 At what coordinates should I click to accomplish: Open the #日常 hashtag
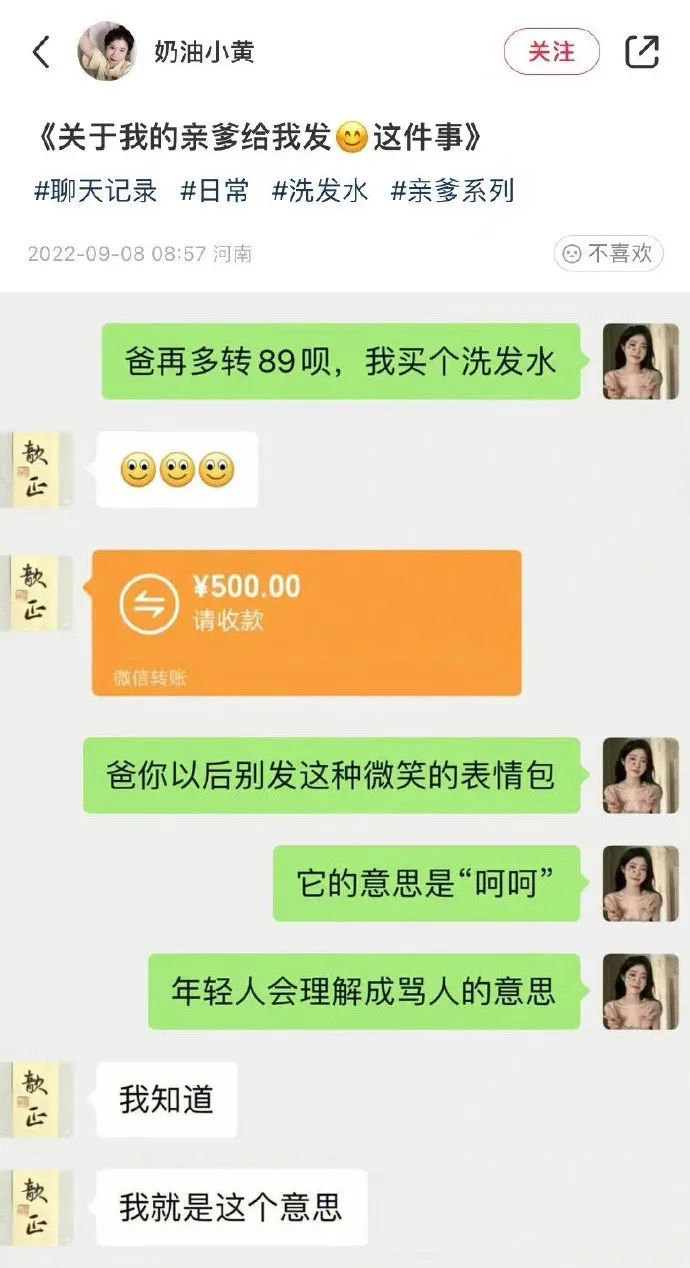[214, 190]
